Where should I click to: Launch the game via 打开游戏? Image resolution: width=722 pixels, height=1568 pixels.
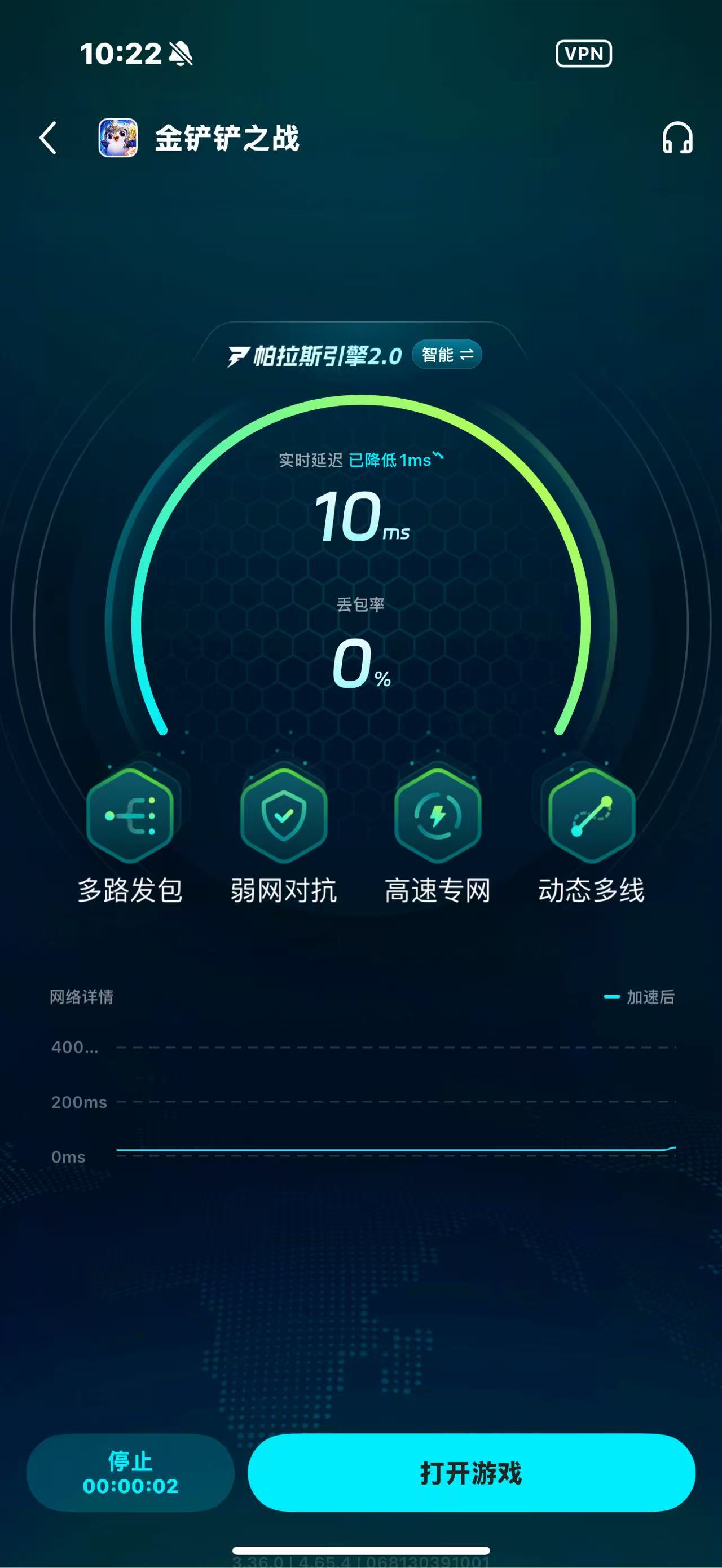[x=471, y=1472]
